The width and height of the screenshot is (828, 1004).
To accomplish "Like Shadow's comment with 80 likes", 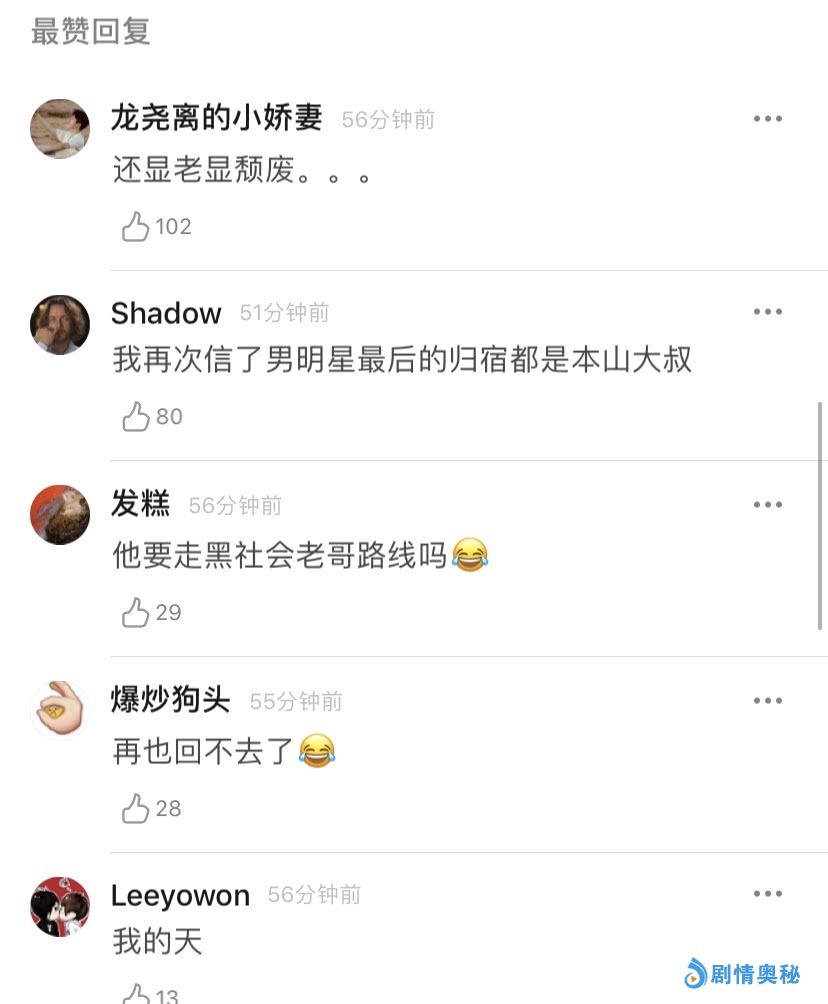I will [x=136, y=417].
